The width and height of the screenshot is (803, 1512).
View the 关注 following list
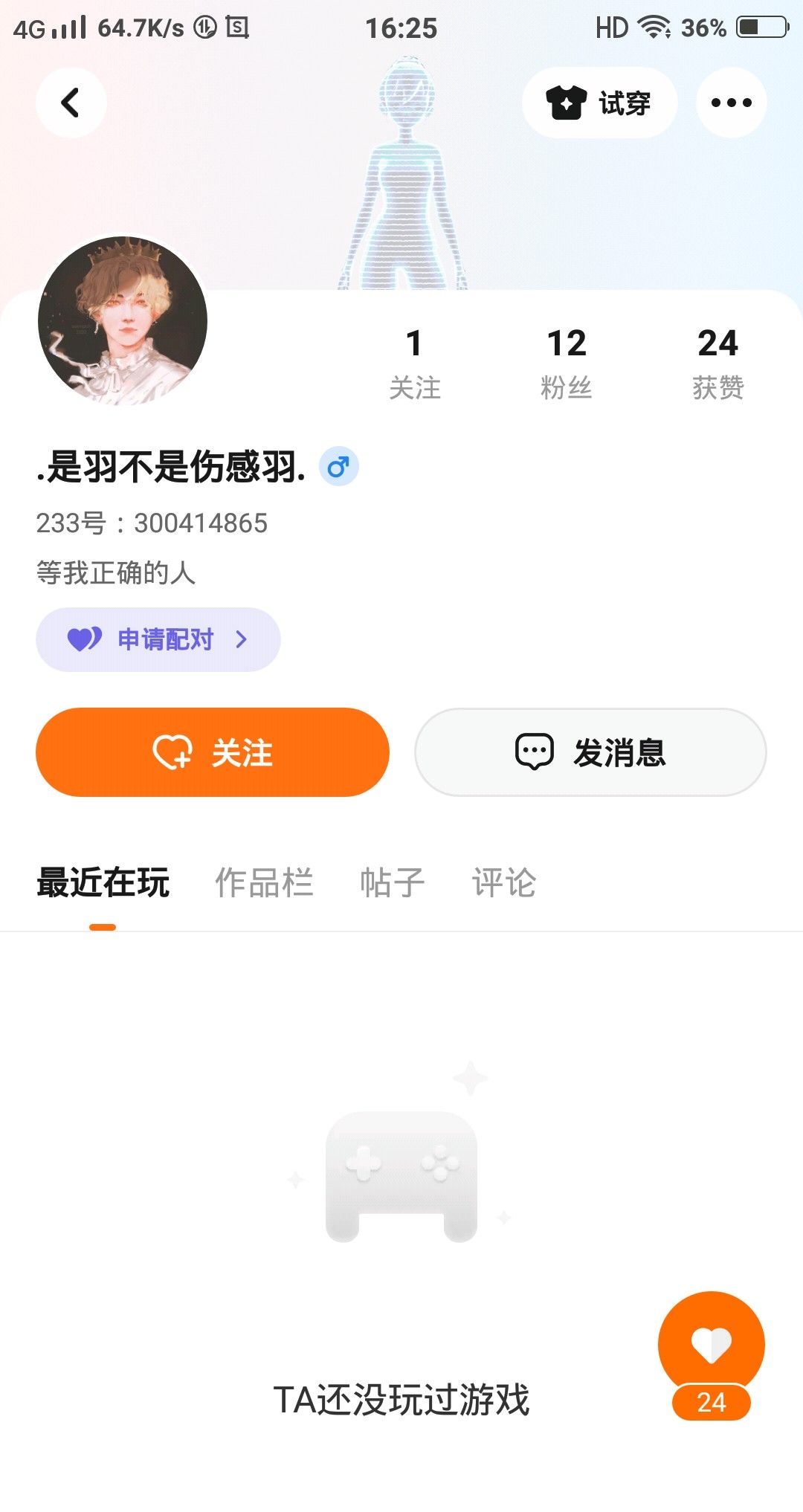[415, 364]
